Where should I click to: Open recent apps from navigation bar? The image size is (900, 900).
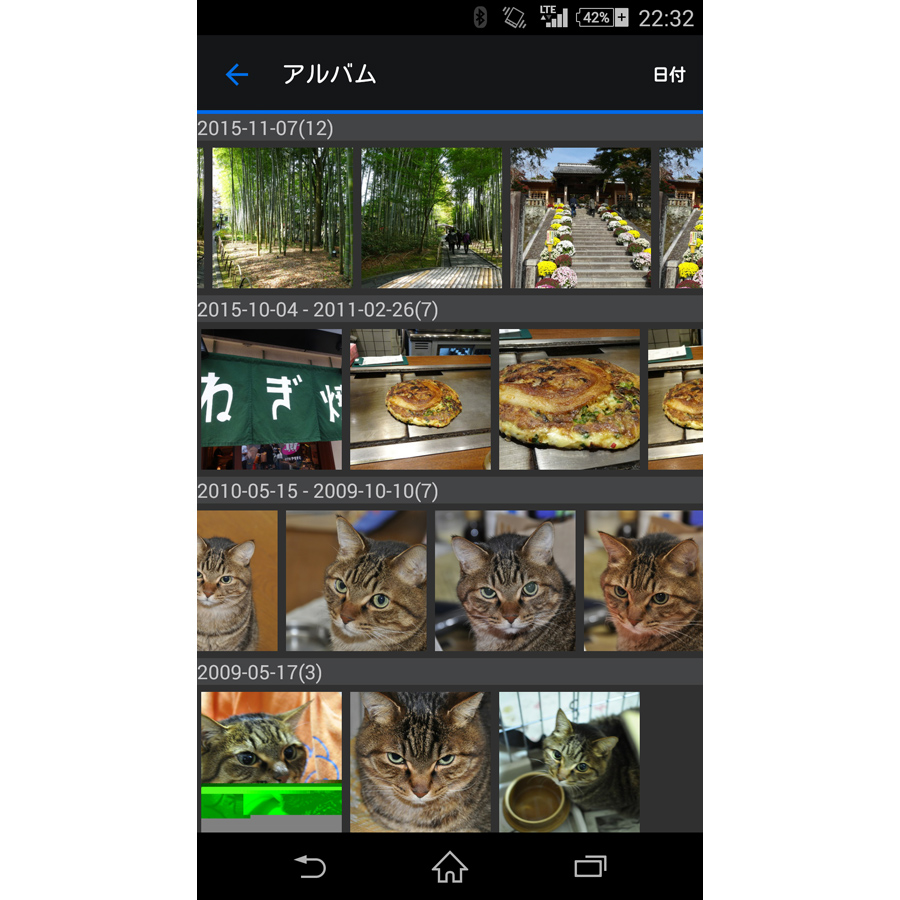coord(590,867)
